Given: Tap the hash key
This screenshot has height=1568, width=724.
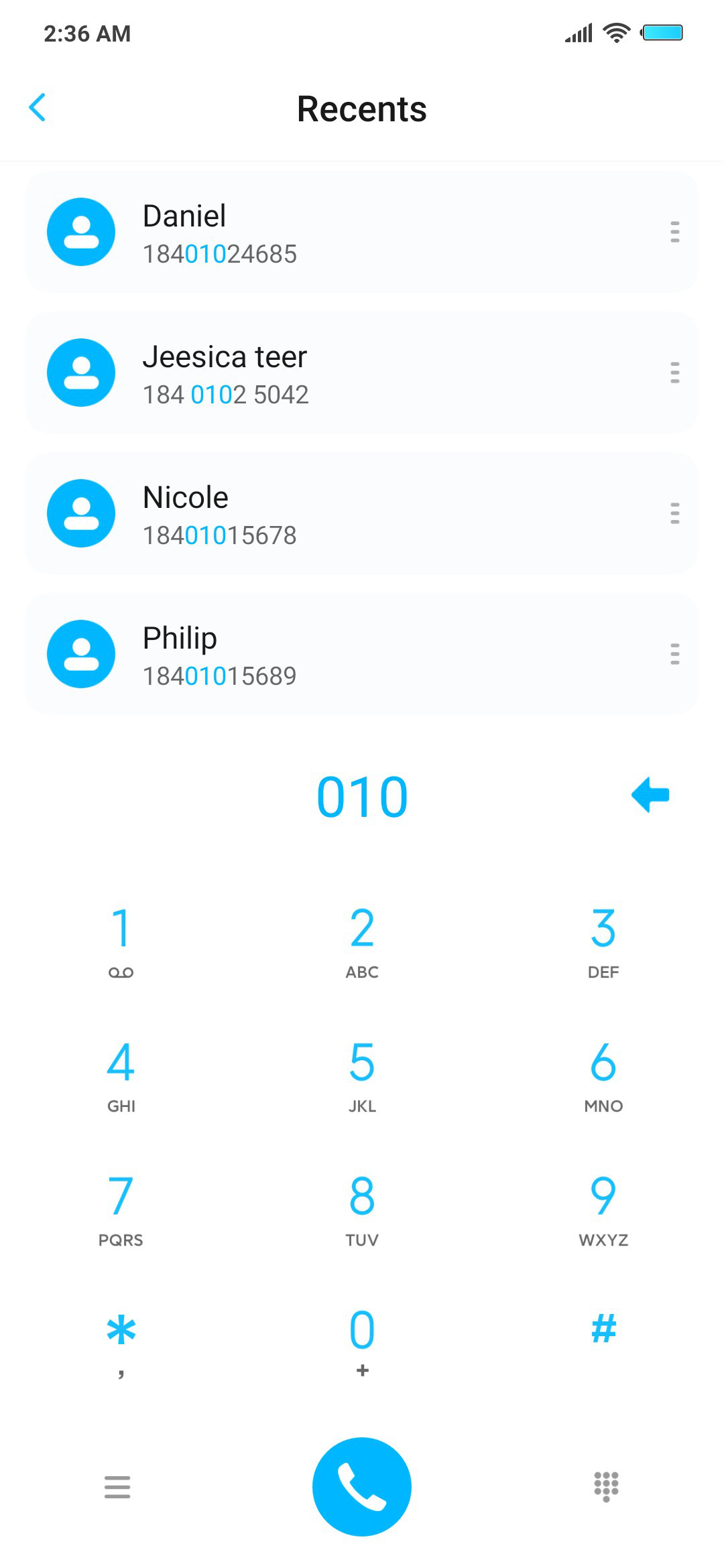Looking at the screenshot, I should click(x=603, y=1329).
